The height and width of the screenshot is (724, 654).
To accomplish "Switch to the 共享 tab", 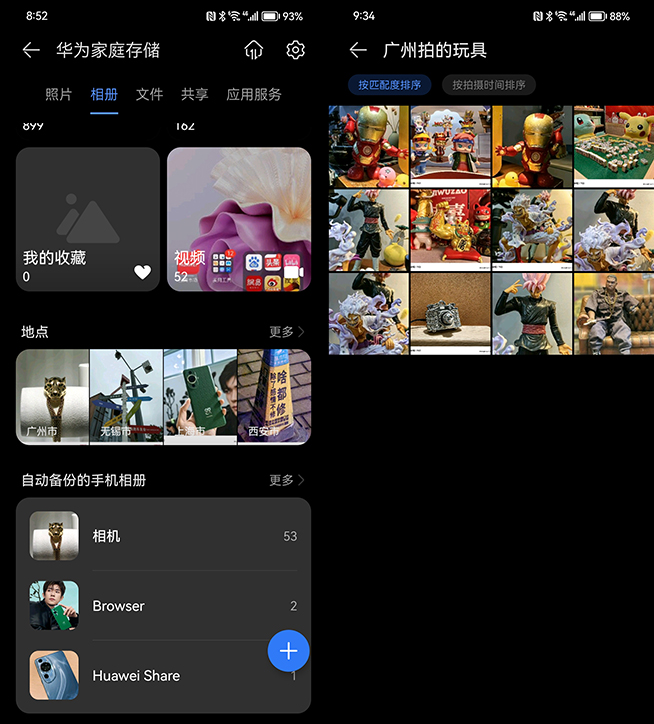I will [x=195, y=94].
